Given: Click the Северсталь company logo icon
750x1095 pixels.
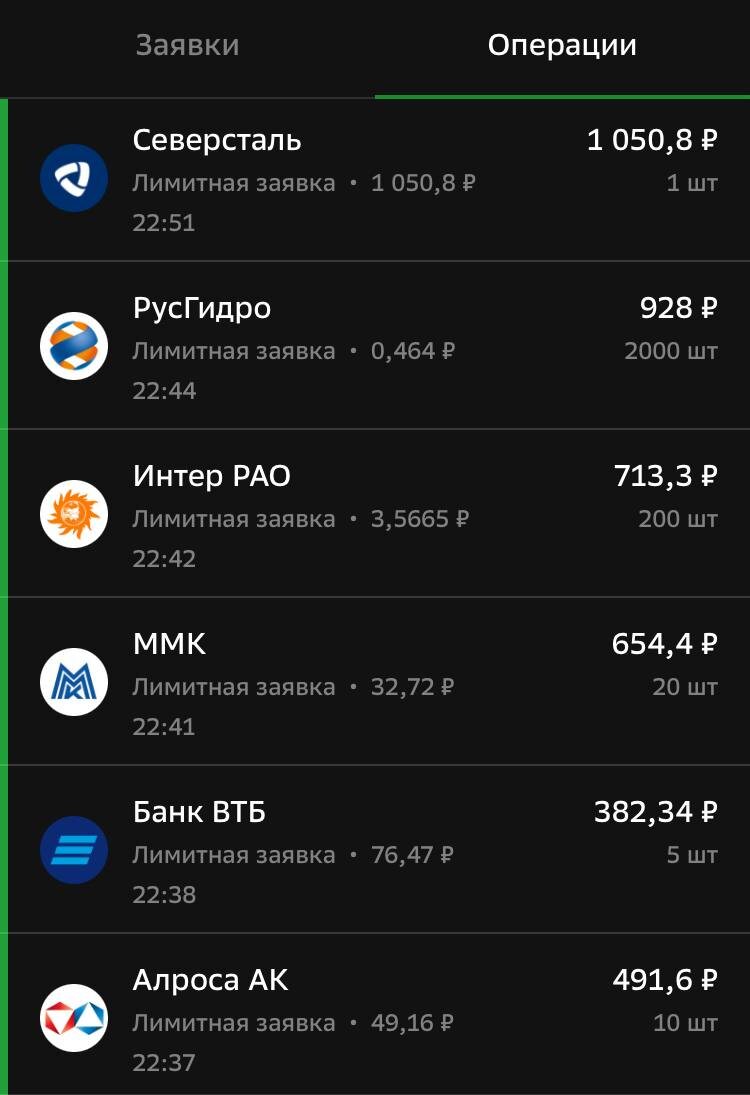Looking at the screenshot, I should tap(73, 180).
